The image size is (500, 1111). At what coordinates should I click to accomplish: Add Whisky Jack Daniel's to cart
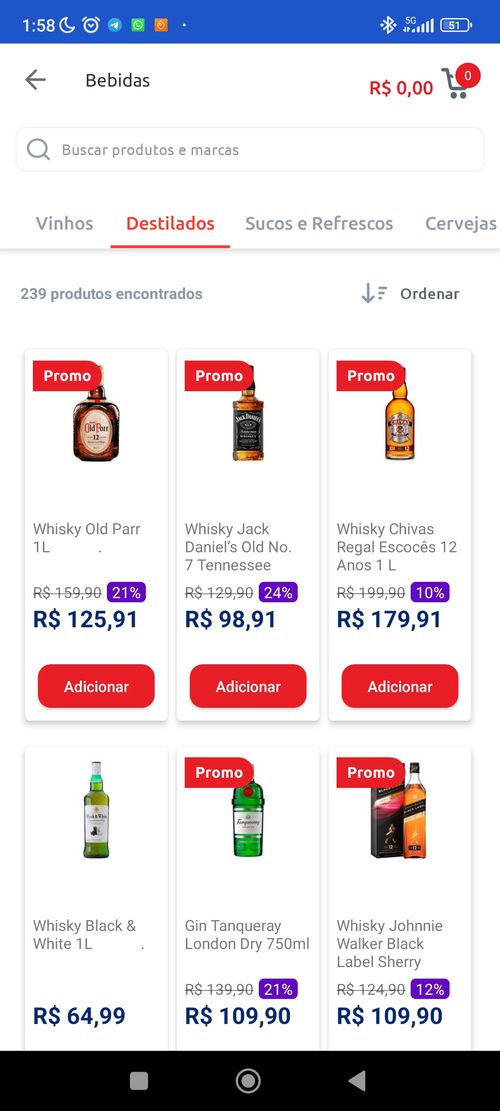tap(248, 686)
